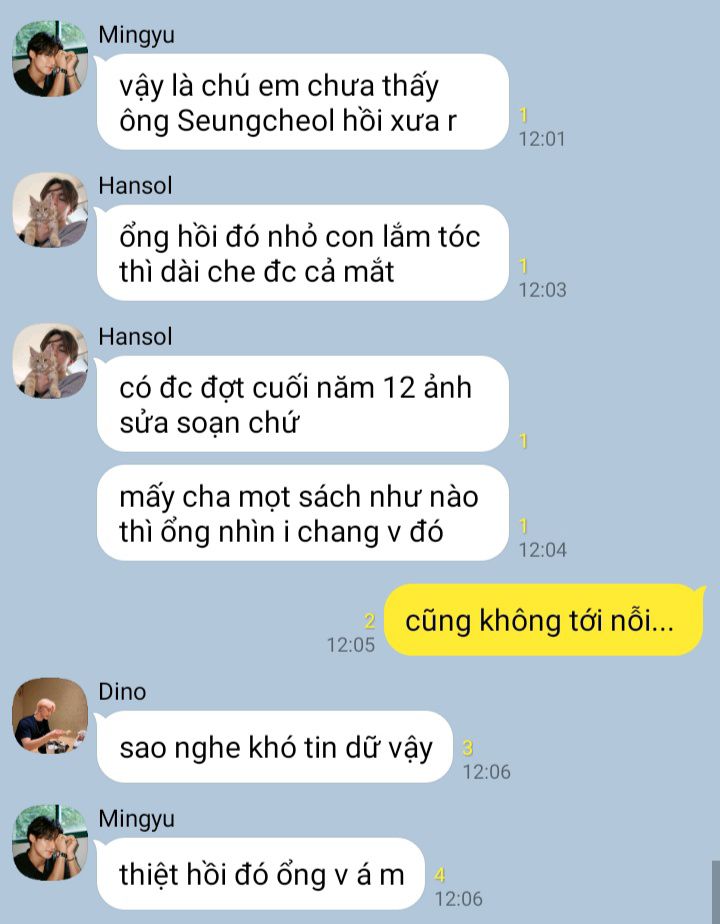The image size is (720, 924).
Task: Open Dino's profile picture
Action: (x=50, y=716)
